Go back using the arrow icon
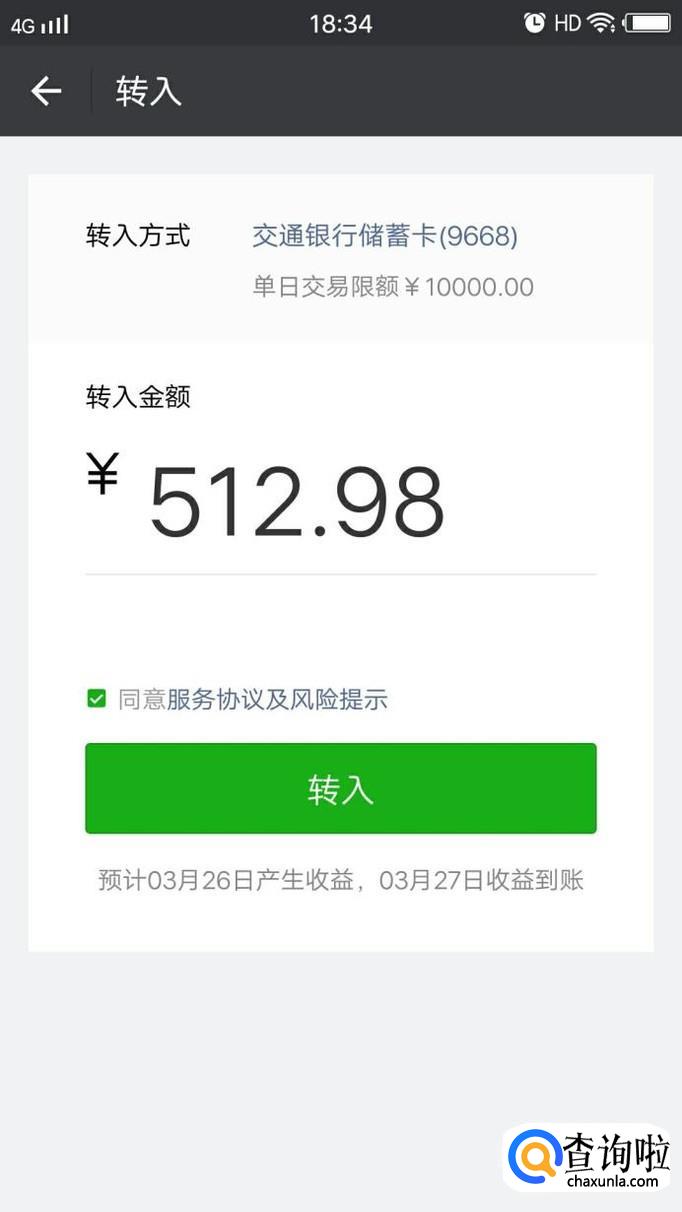This screenshot has height=1212, width=682. coord(46,92)
